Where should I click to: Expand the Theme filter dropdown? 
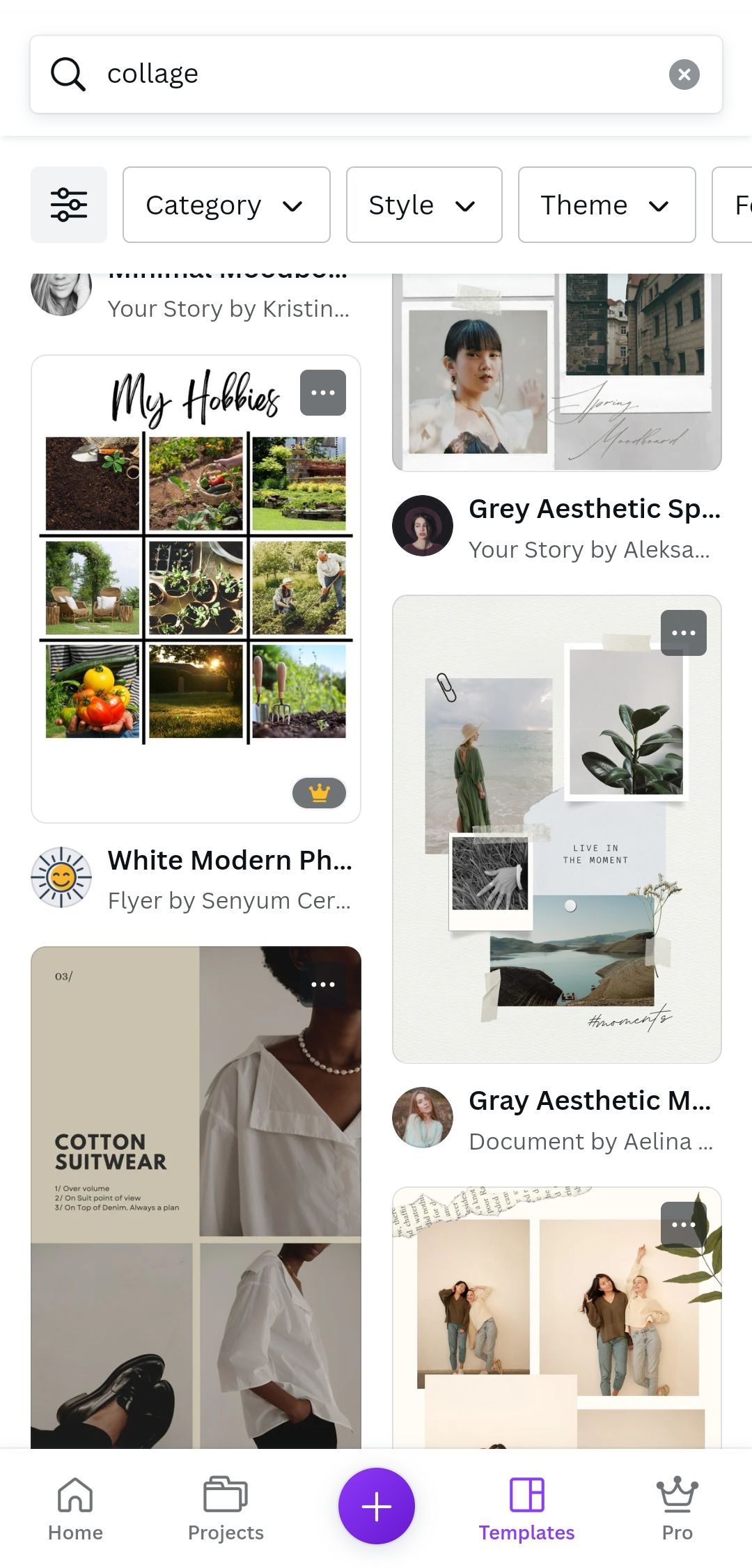tap(606, 205)
